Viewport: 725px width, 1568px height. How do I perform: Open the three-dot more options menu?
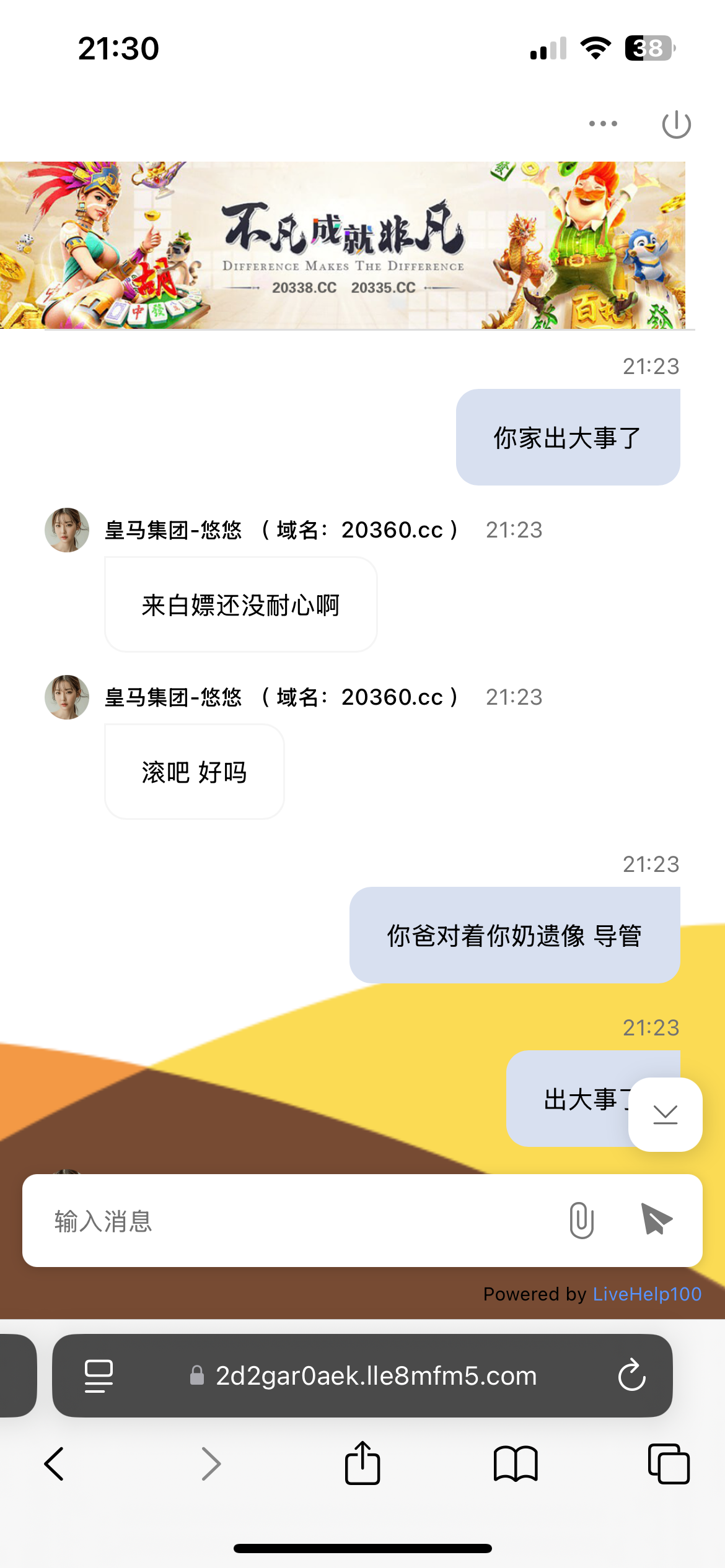(603, 124)
